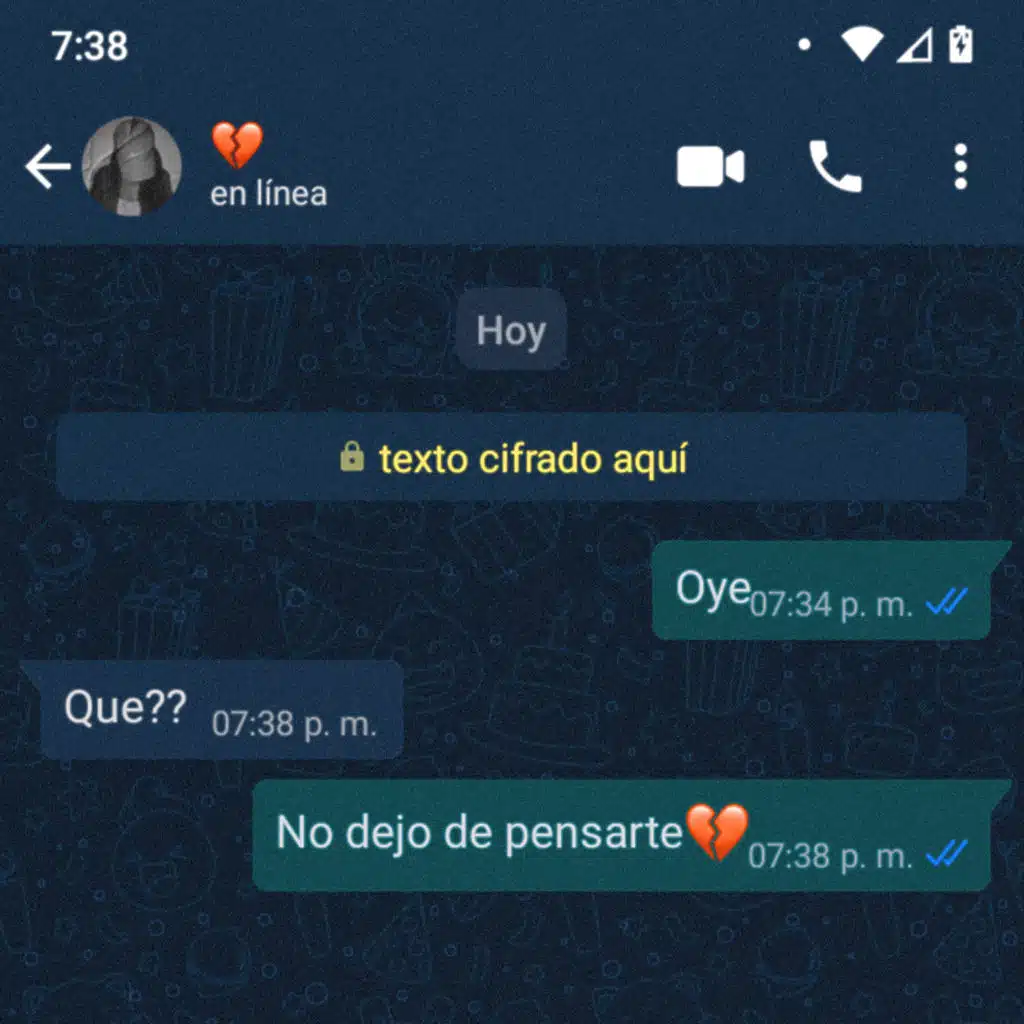
Task: Open the contact's profile picture
Action: click(x=131, y=166)
